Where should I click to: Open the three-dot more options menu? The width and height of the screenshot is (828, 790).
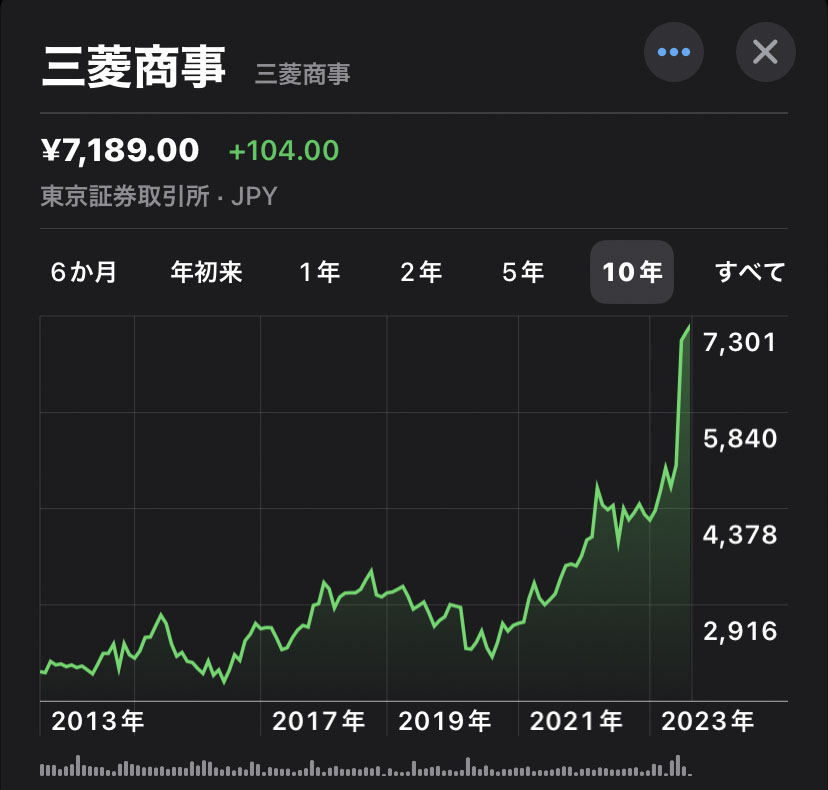pyautogui.click(x=674, y=51)
